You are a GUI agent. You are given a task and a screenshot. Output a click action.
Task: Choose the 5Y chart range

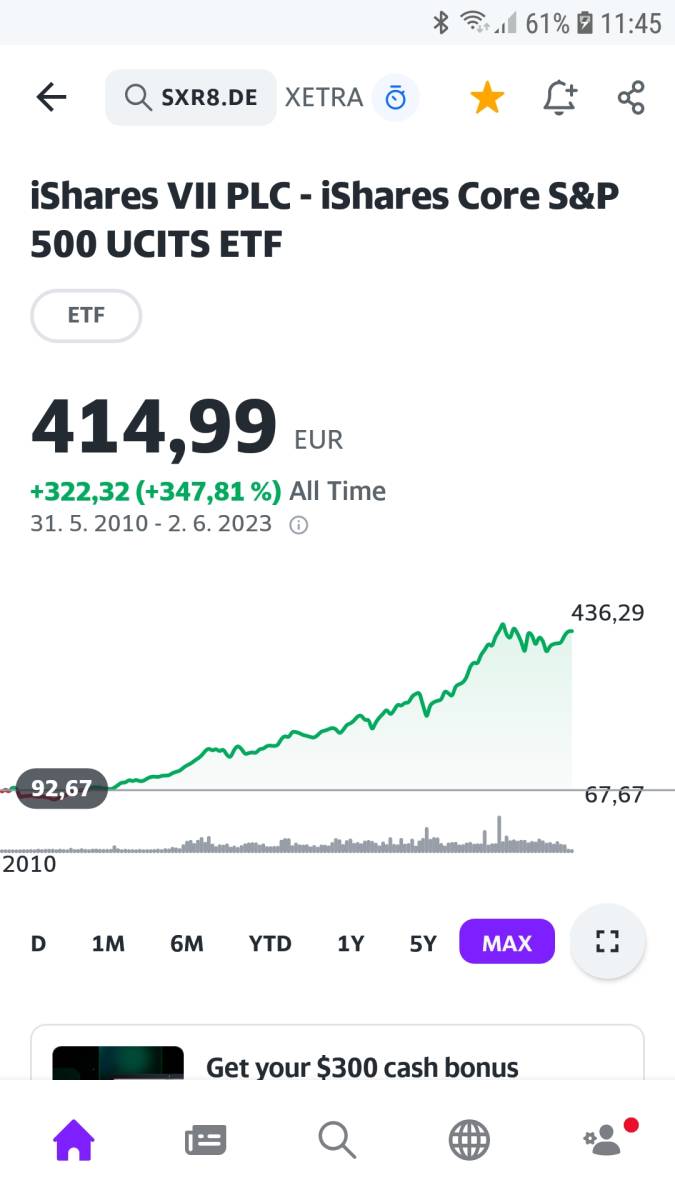point(423,942)
